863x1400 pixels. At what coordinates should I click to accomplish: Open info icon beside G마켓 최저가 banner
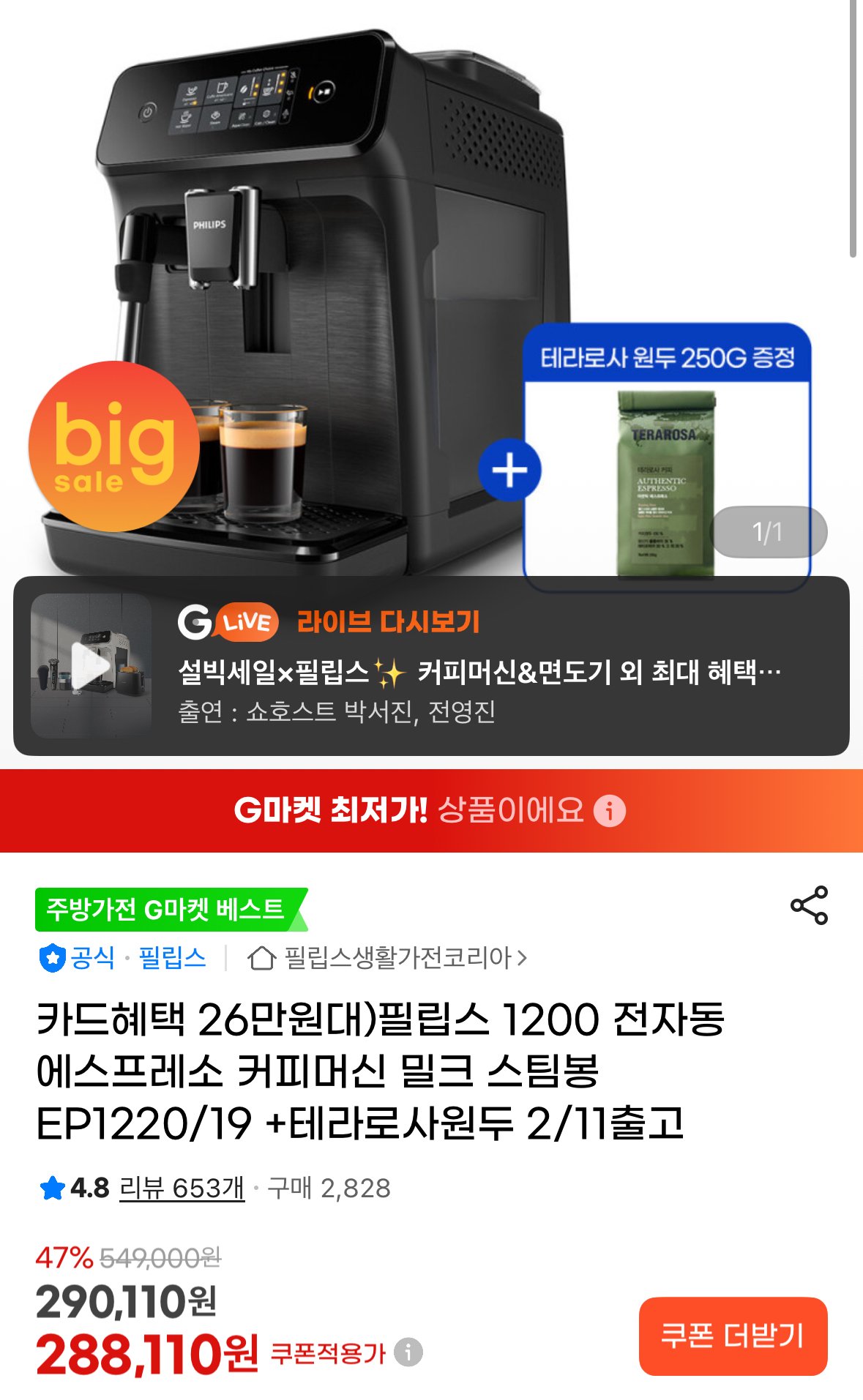point(609,811)
